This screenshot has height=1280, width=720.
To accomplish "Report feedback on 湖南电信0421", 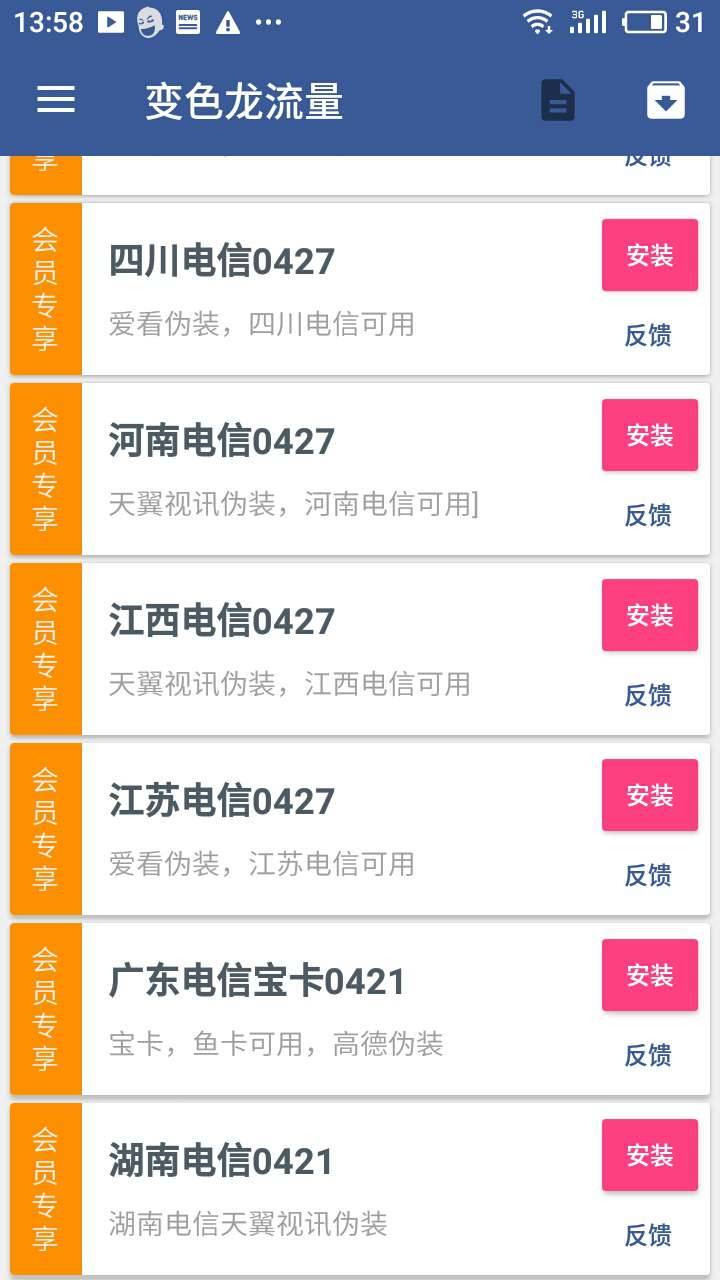I will pyautogui.click(x=648, y=1236).
